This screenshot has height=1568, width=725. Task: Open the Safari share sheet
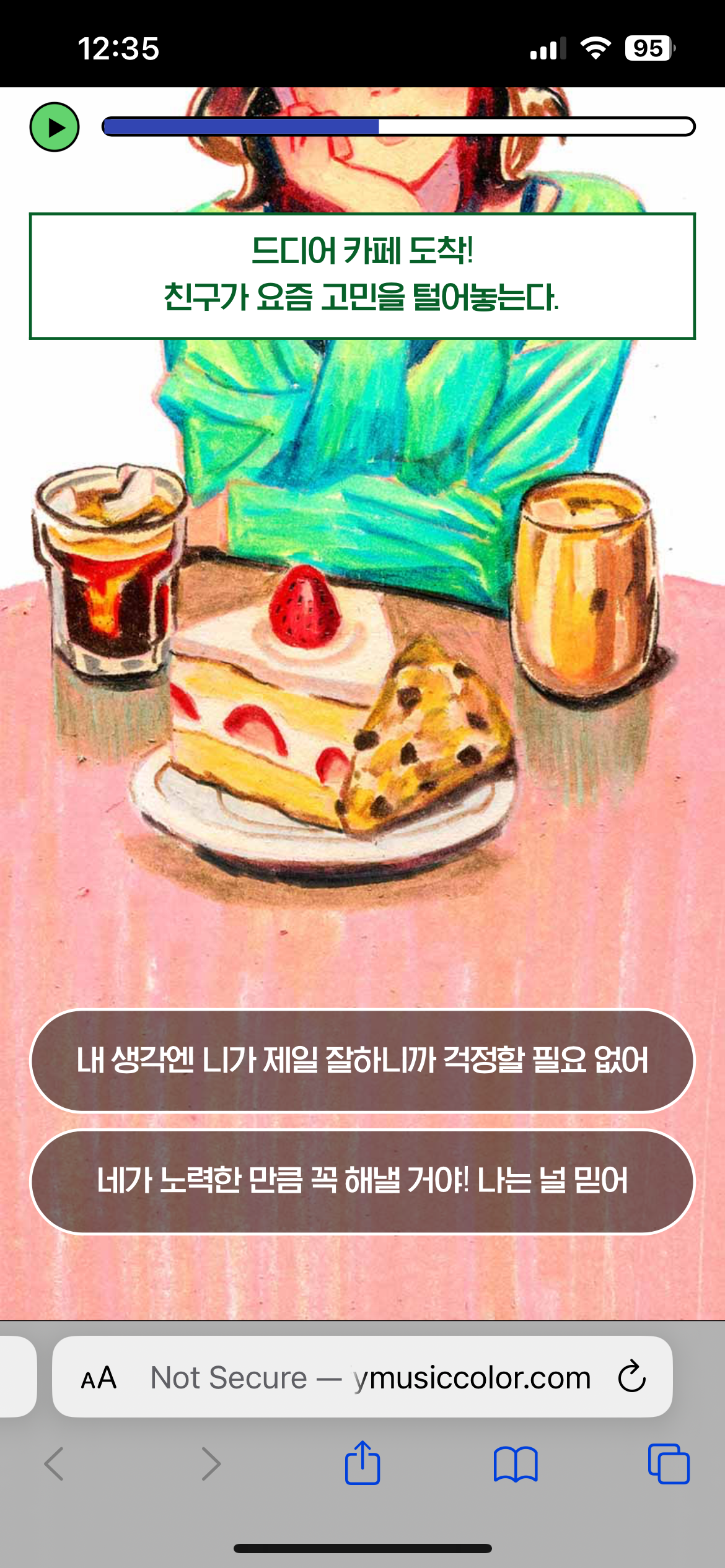click(362, 1463)
